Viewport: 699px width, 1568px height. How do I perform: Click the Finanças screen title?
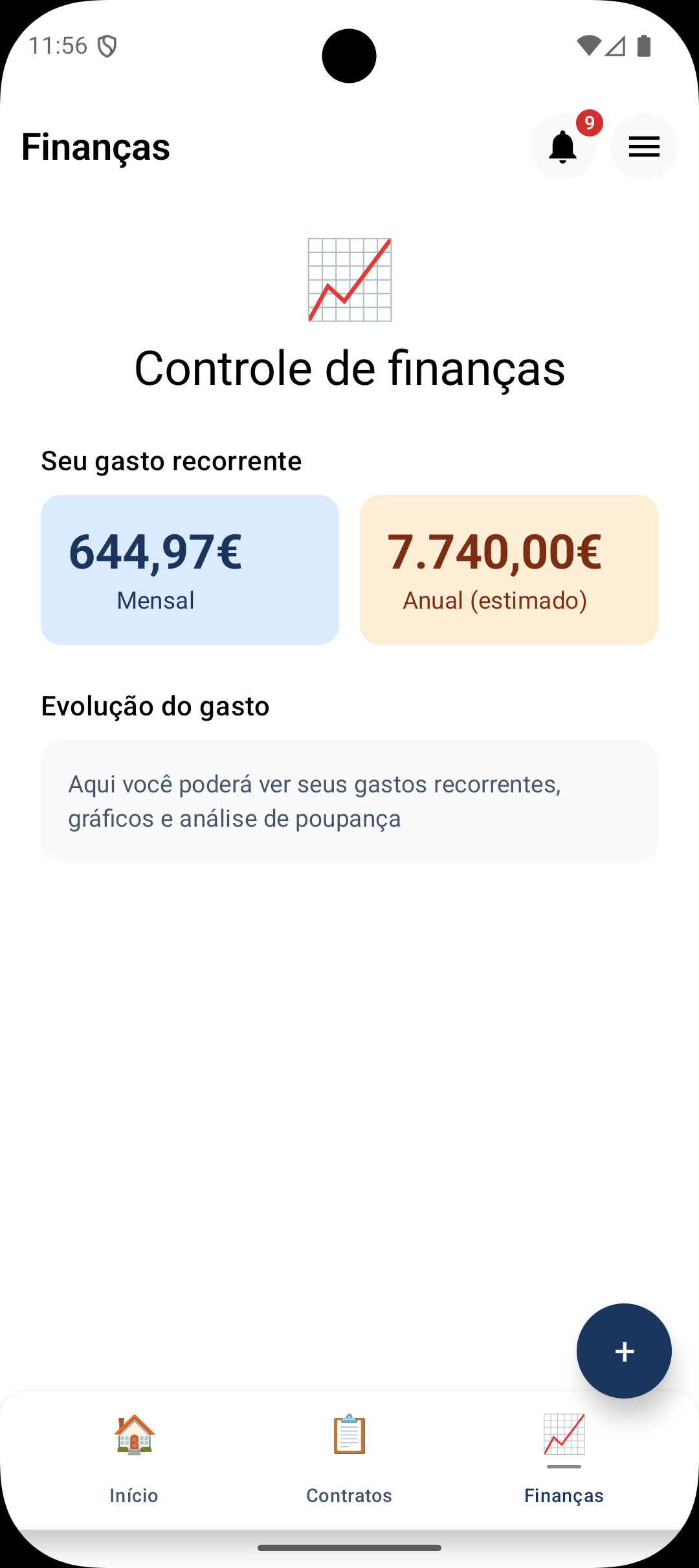[x=95, y=146]
